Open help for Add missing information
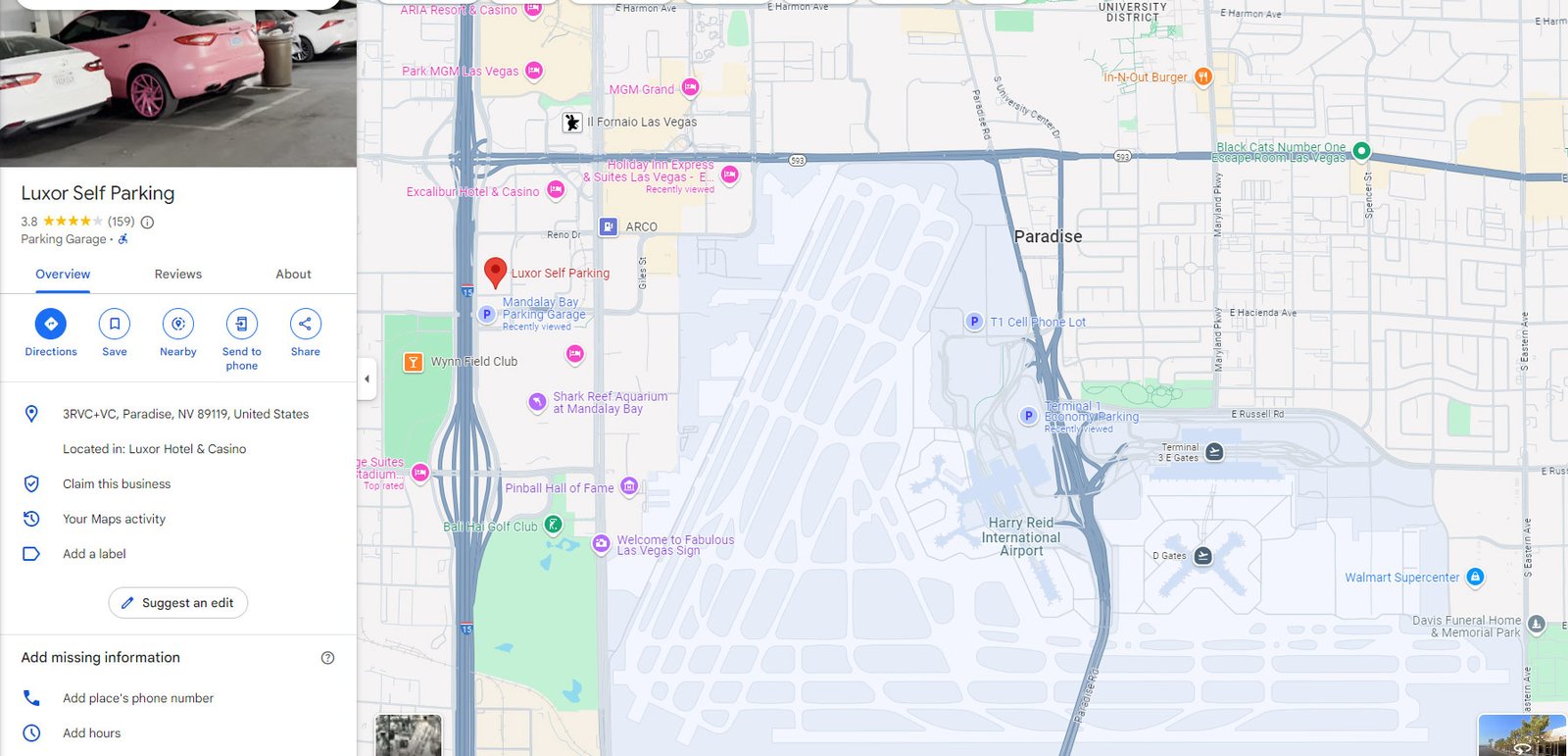Screen dimensions: 1568x756 (327, 658)
